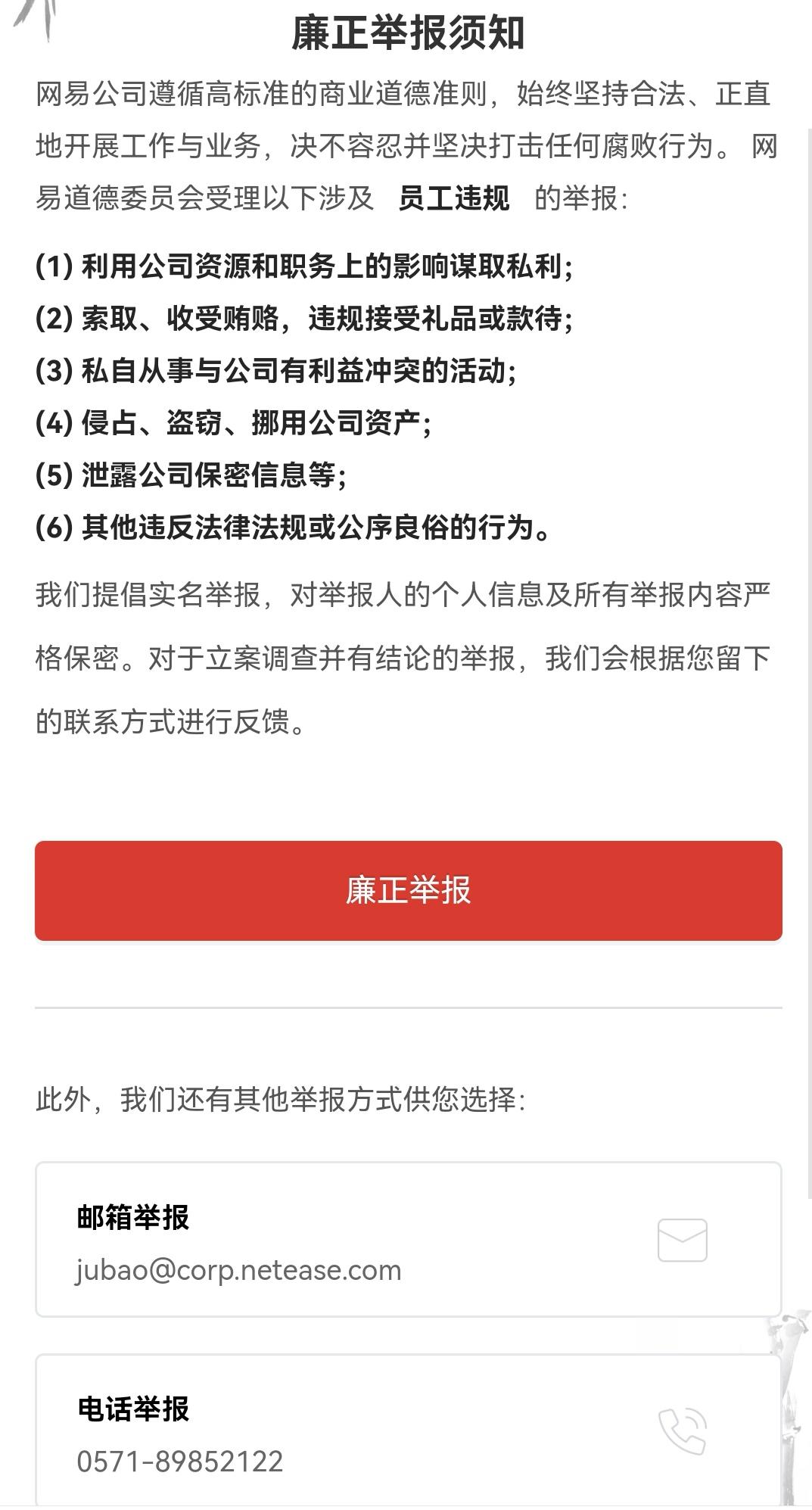Open the 电话举报 phone card
Screen dimensions: 812x1510
[408, 1431]
